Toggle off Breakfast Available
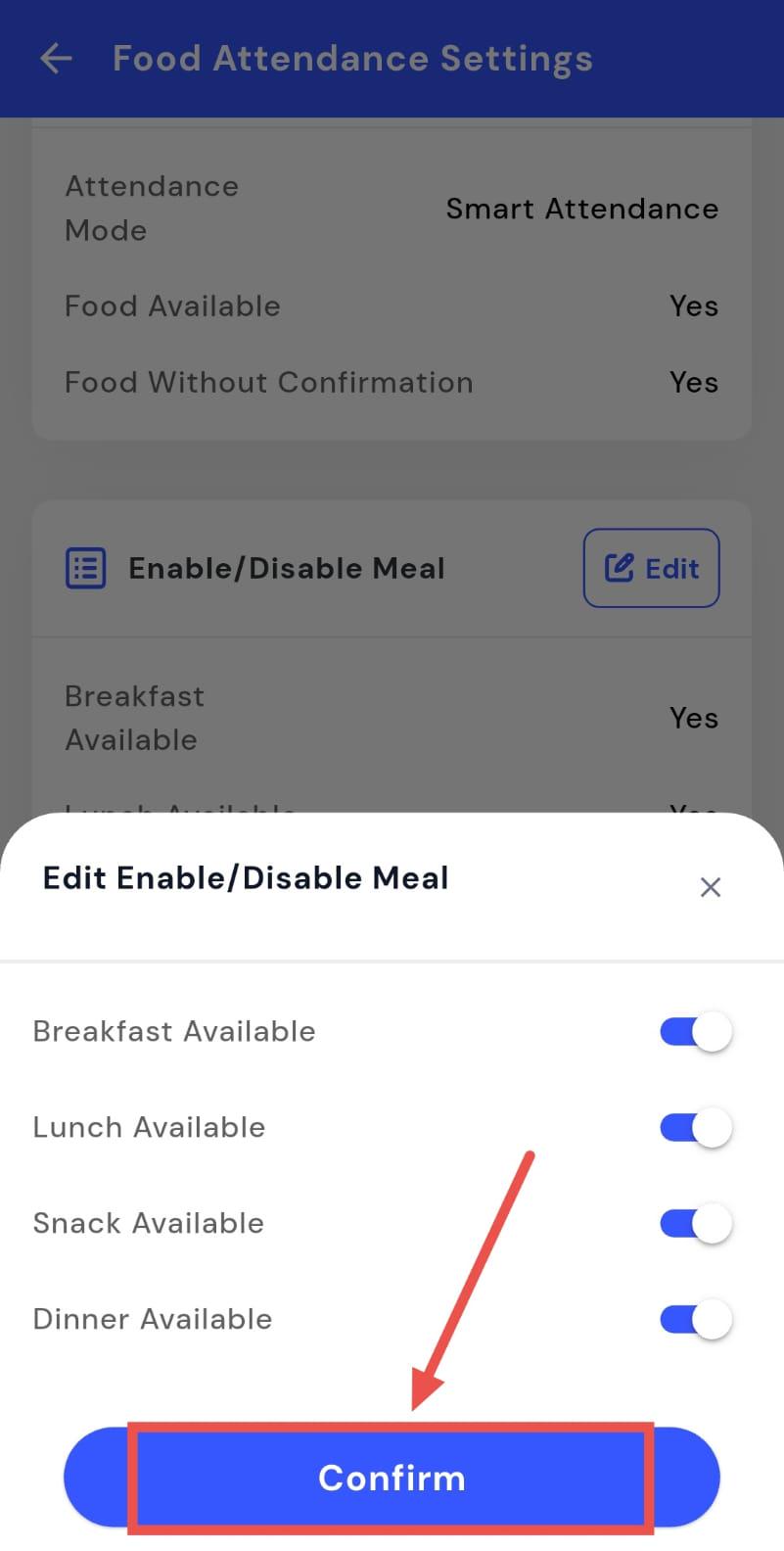This screenshot has height=1551, width=784. tap(695, 1032)
